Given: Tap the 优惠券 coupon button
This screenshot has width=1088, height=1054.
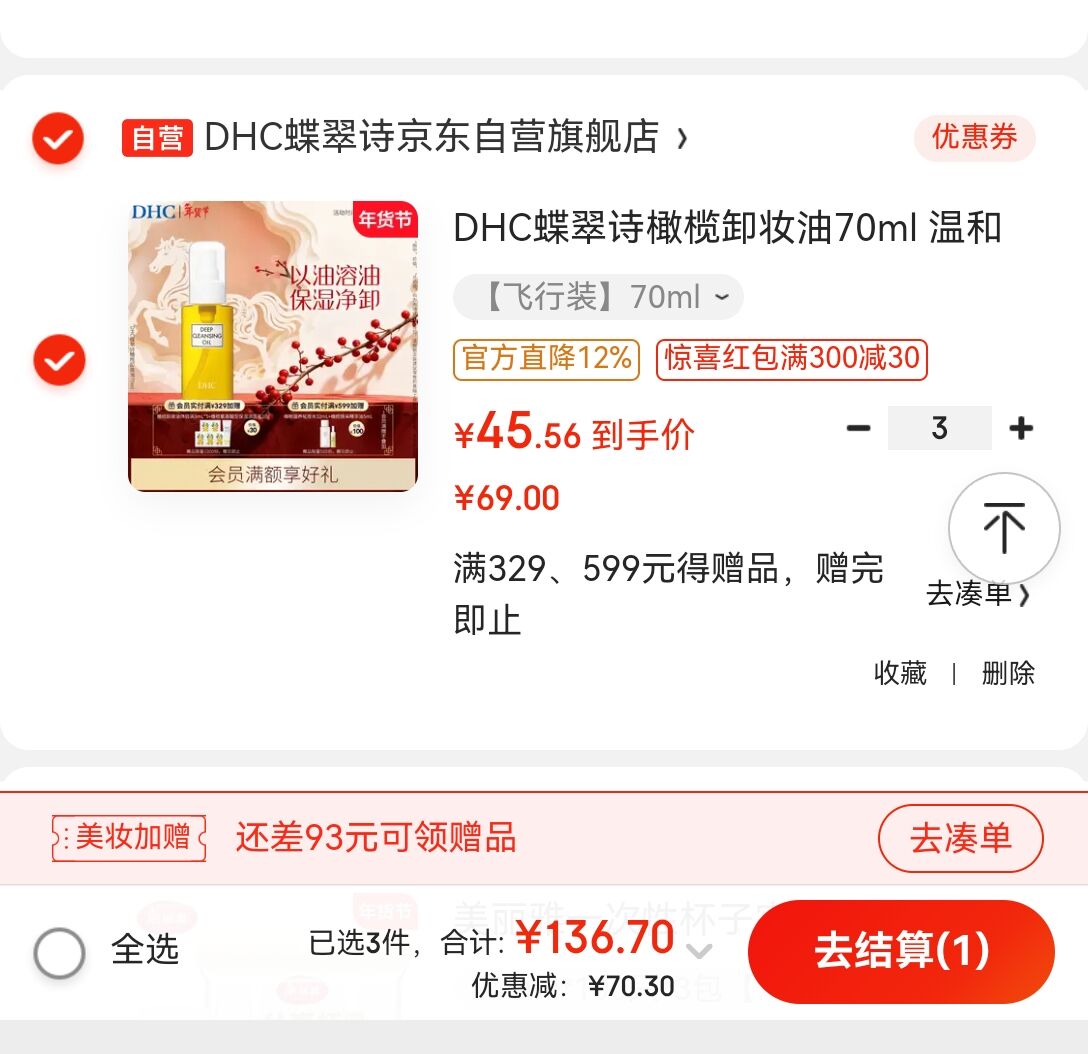Looking at the screenshot, I should point(974,137).
